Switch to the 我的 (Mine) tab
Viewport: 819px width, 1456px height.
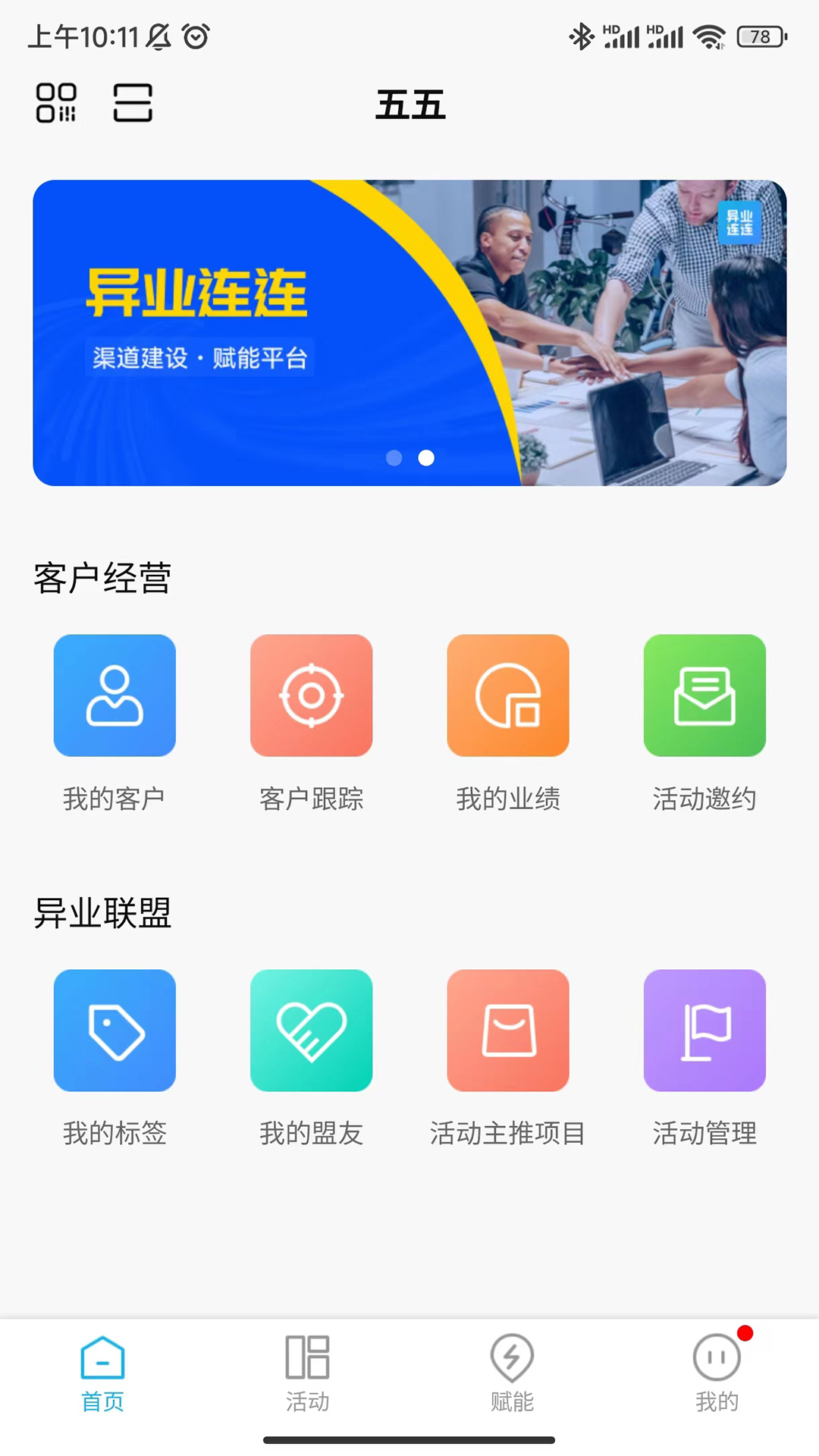(717, 1374)
